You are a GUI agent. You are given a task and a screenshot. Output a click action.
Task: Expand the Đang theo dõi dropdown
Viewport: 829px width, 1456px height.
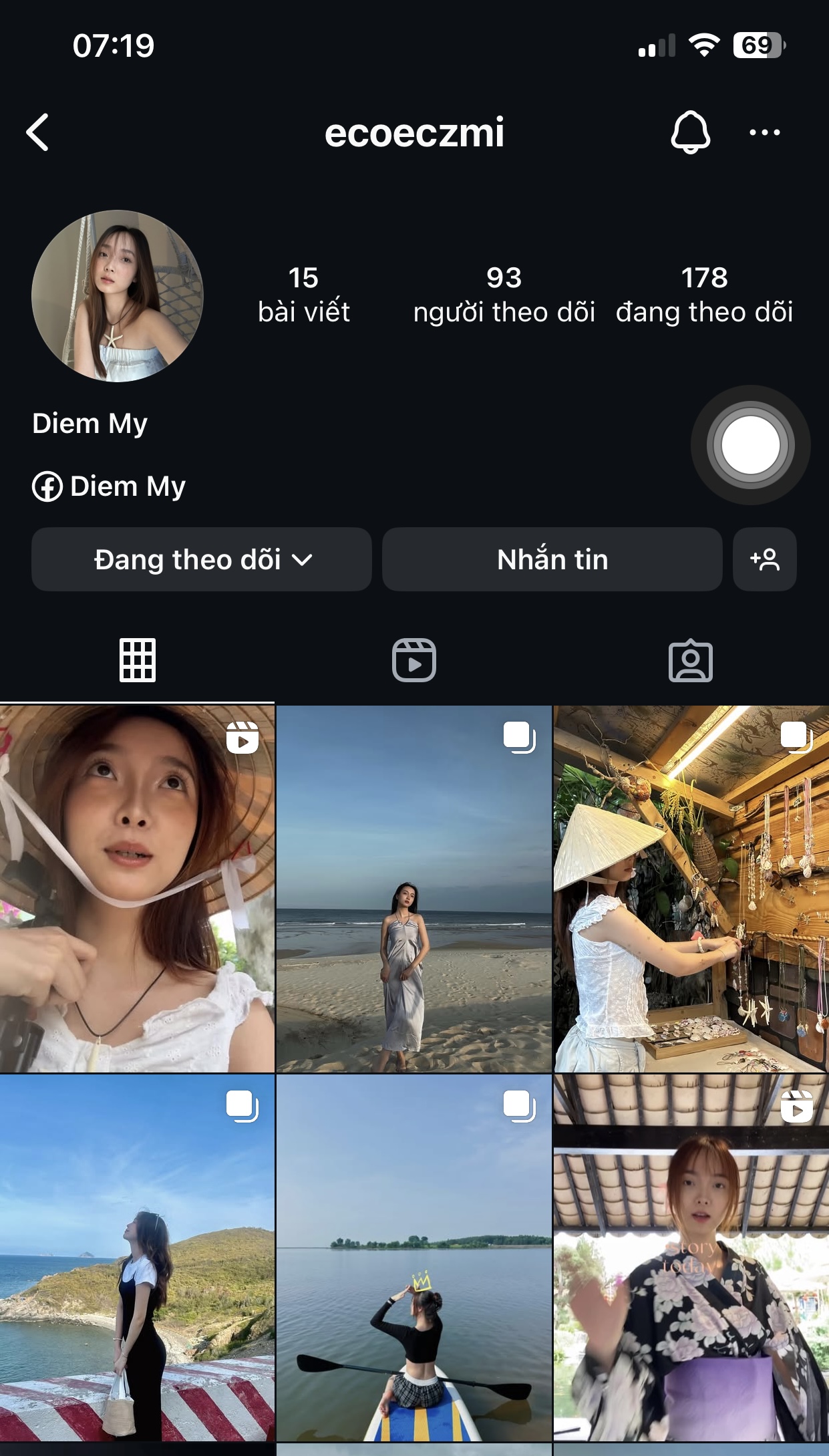[x=202, y=559]
